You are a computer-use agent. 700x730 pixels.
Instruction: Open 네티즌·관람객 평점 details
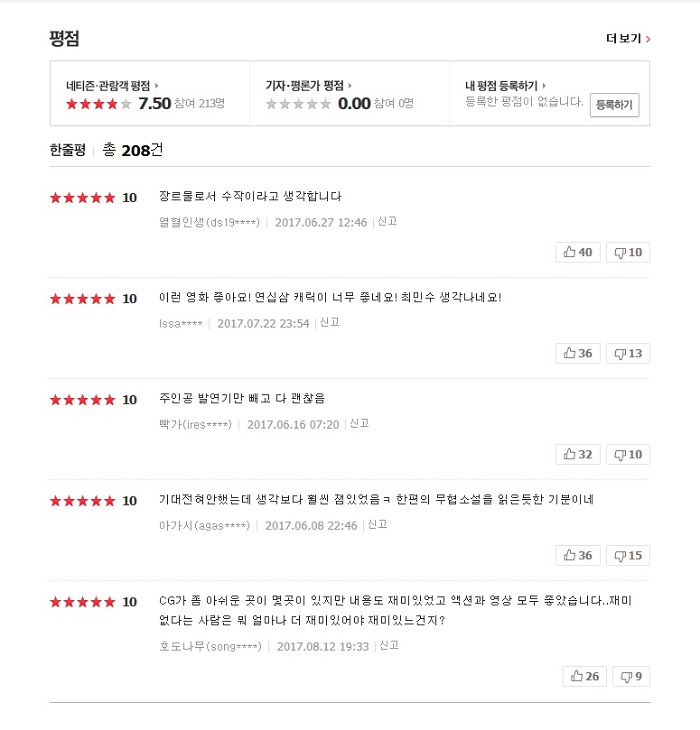coord(112,86)
